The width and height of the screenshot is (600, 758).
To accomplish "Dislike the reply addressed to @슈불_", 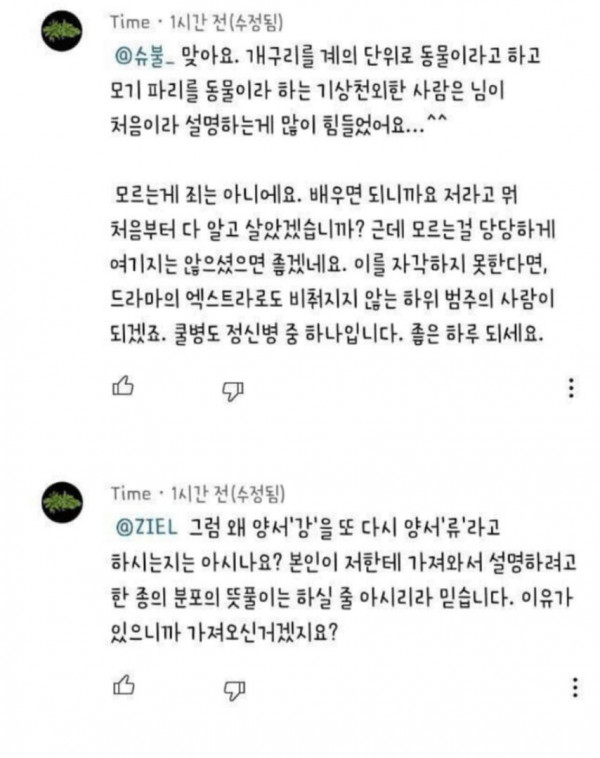I will click(x=232, y=389).
